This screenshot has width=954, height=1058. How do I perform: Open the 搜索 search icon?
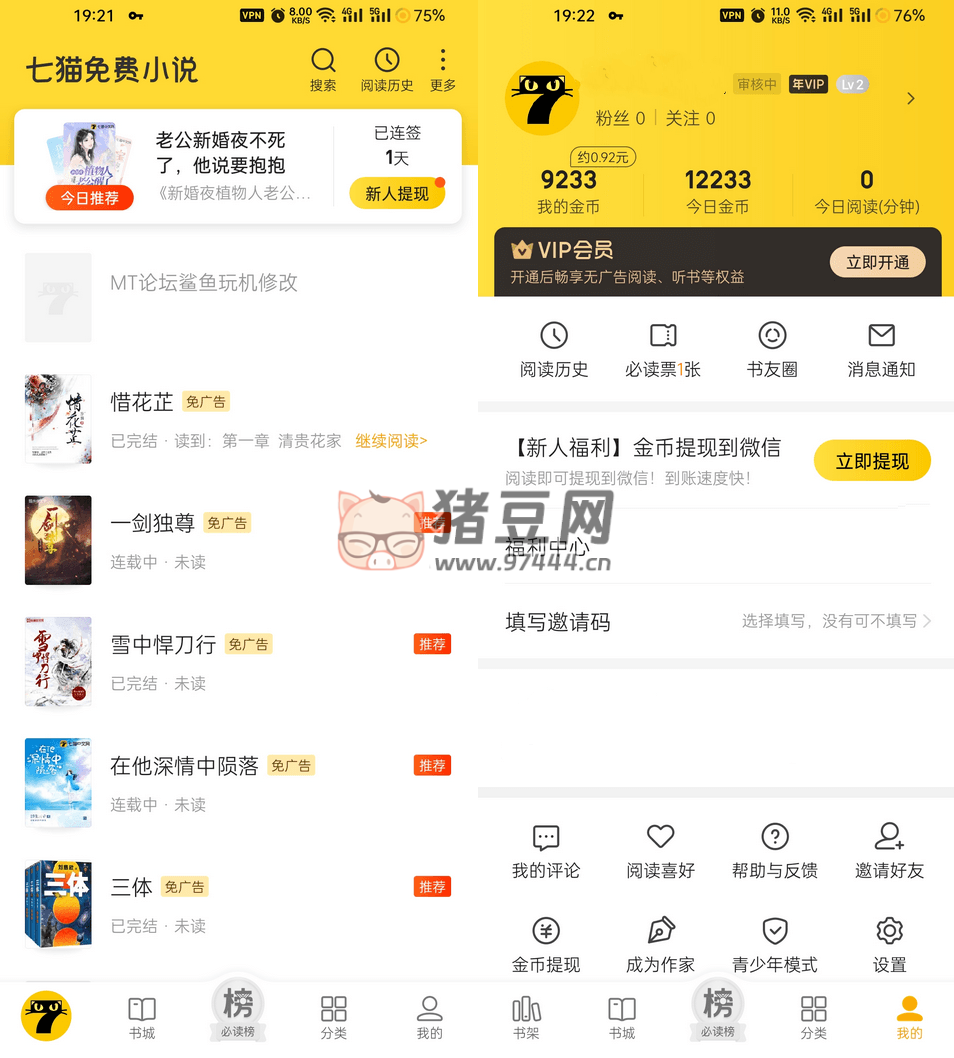(323, 69)
